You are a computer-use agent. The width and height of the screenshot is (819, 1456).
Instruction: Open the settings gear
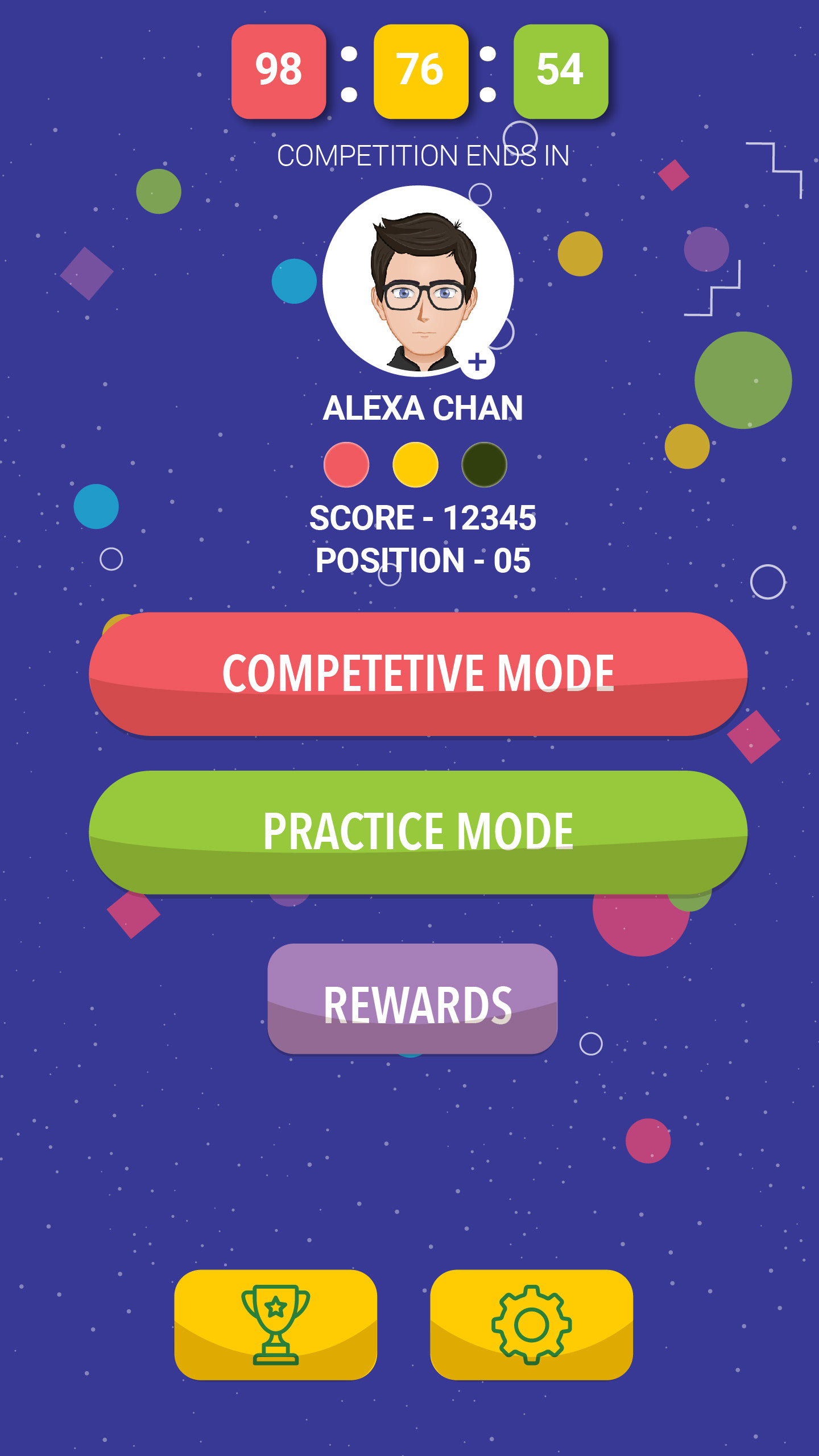point(531,1324)
